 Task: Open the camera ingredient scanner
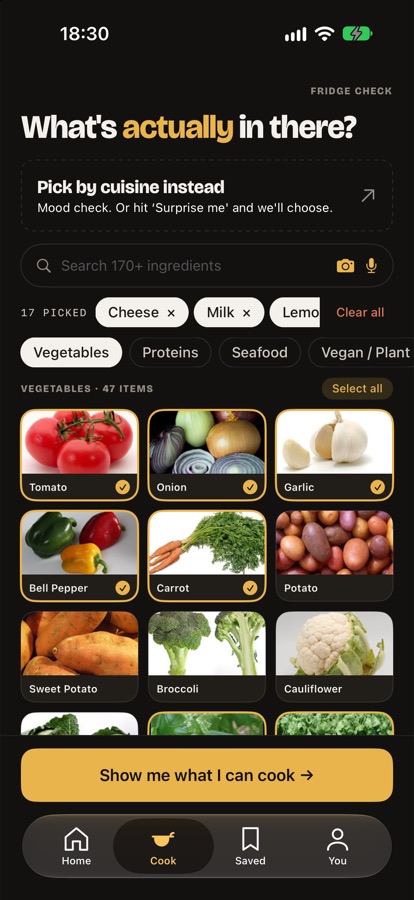(x=345, y=266)
